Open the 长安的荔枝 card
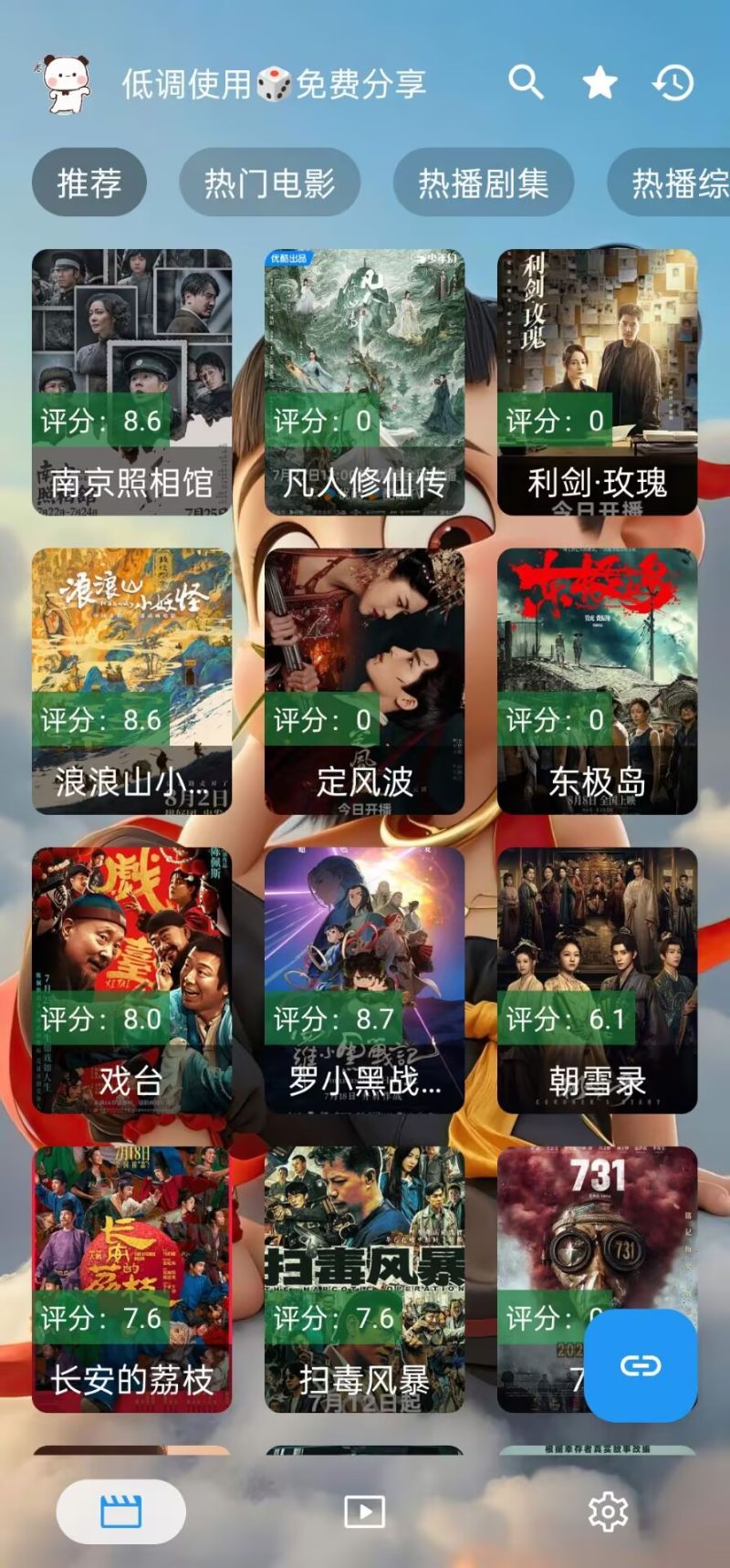 click(132, 1281)
